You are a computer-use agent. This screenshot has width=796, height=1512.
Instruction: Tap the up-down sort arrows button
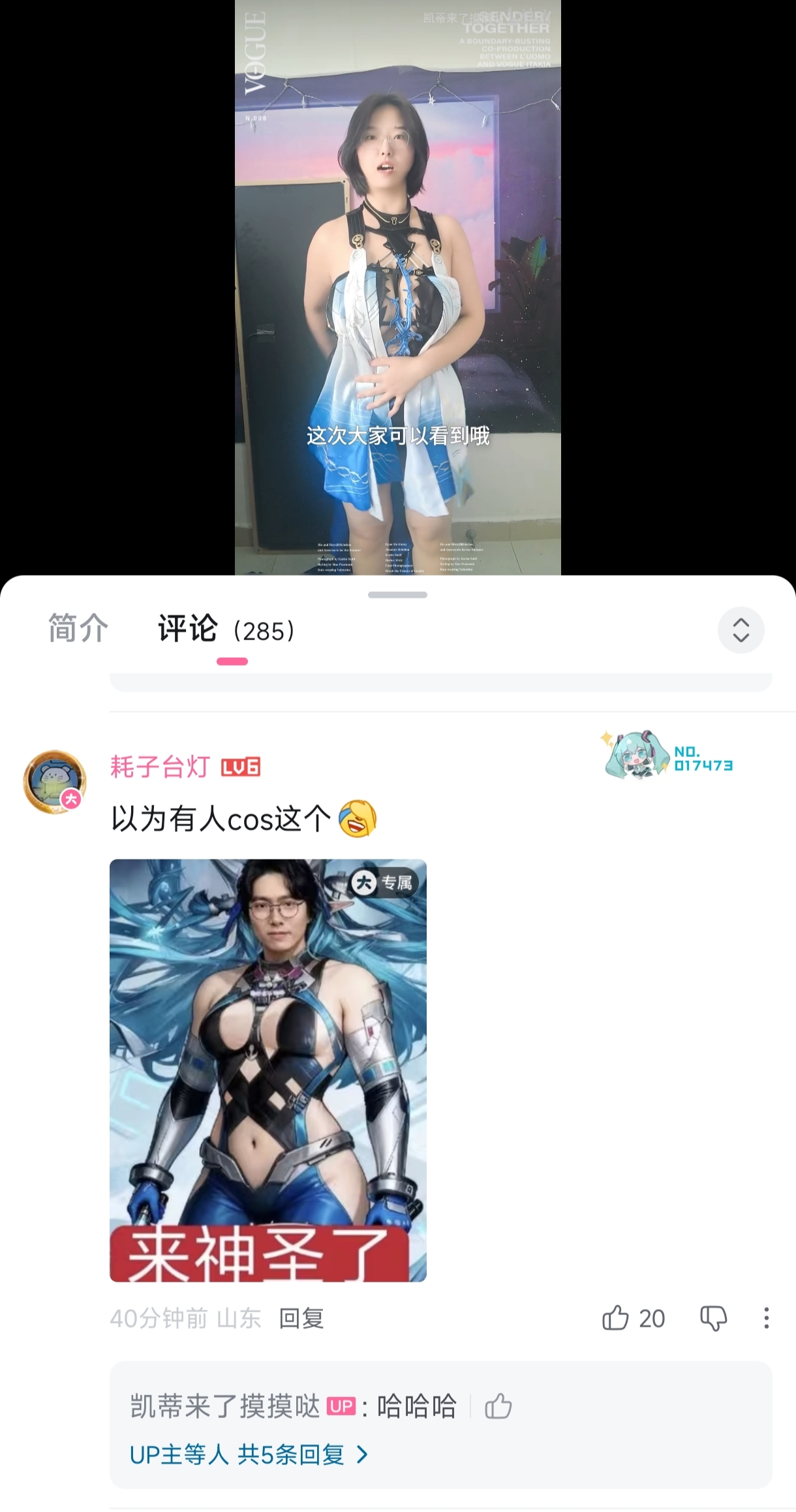(x=741, y=630)
